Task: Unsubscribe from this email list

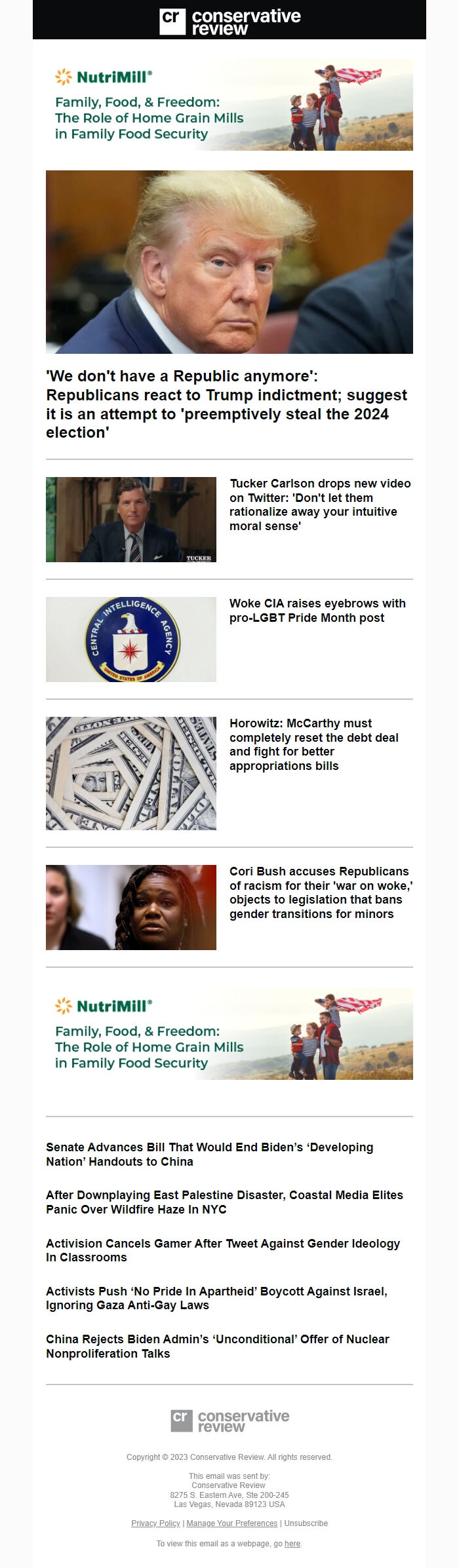Action: click(x=306, y=1523)
